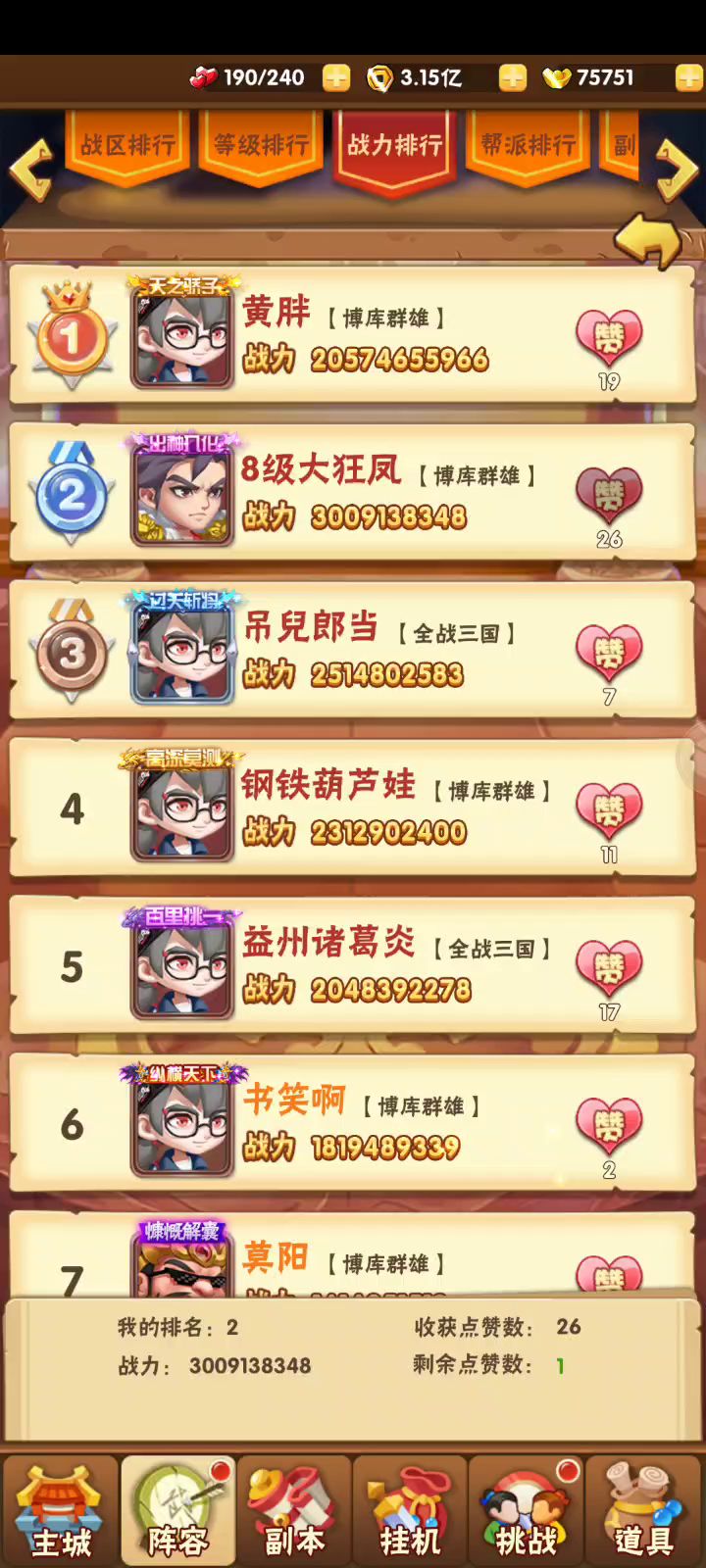
Task: Go to 主城 in bottom navigation
Action: coord(61,1511)
